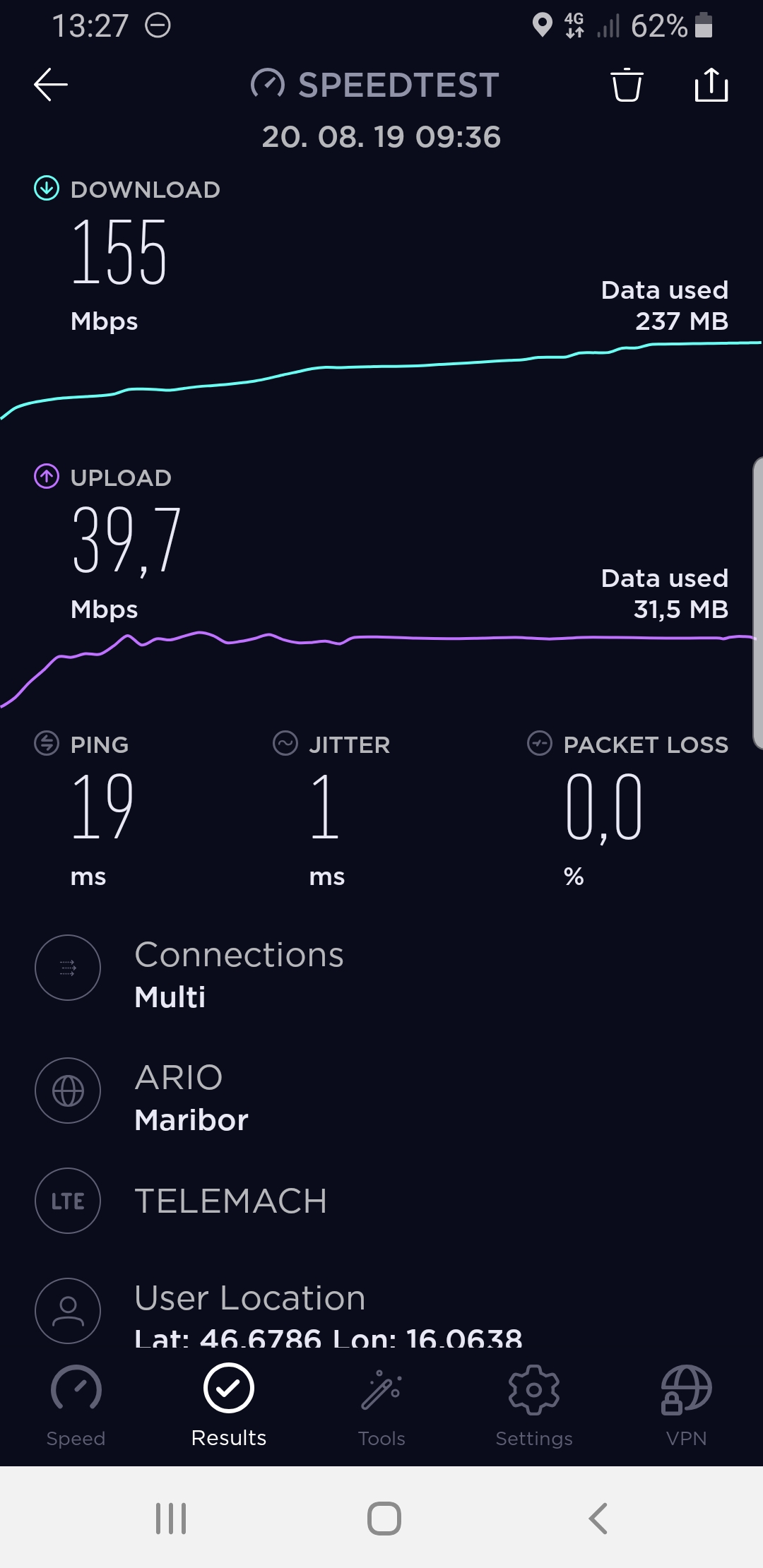The width and height of the screenshot is (763, 1568).
Task: Switch to the VPN tab
Action: pyautogui.click(x=687, y=1406)
